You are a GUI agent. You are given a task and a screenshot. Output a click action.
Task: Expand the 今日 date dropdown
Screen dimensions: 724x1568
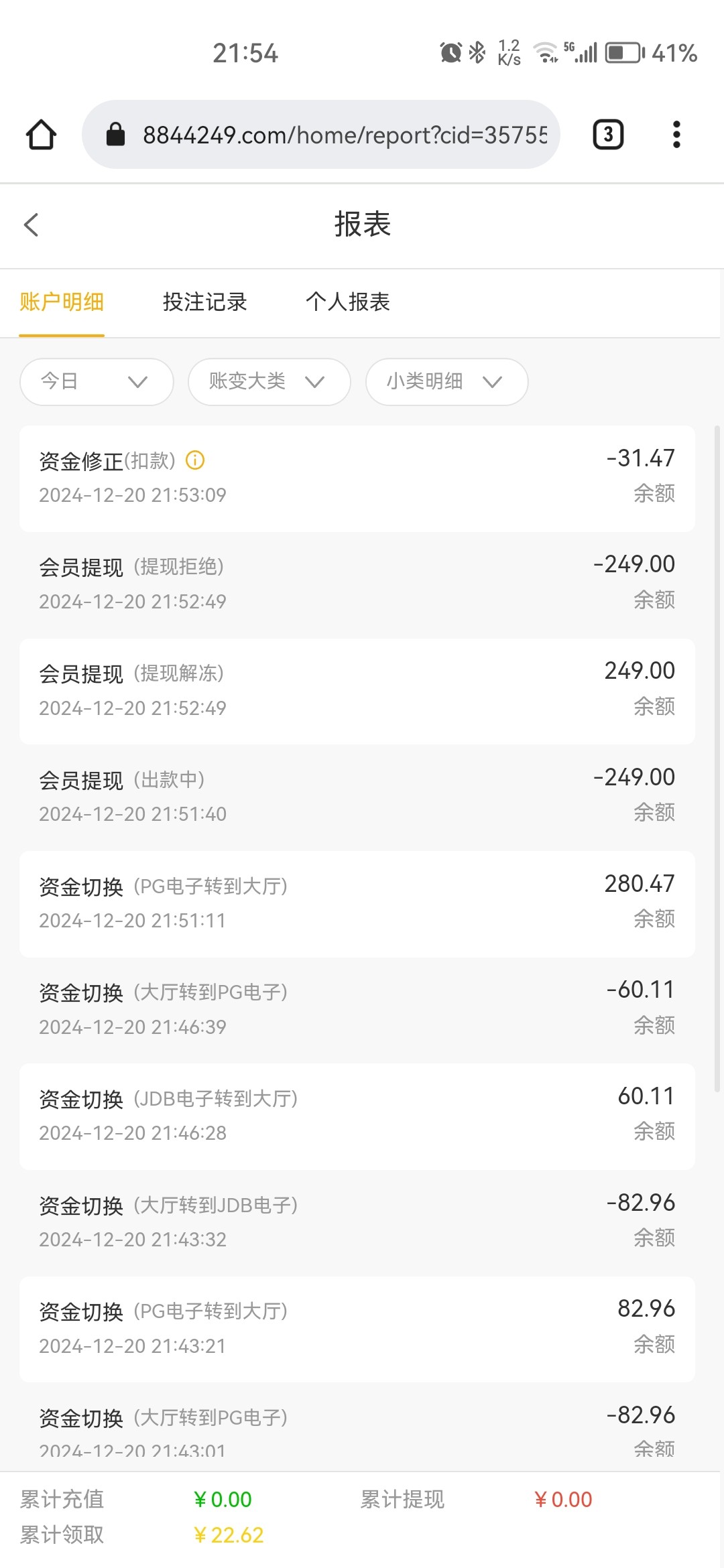point(97,382)
